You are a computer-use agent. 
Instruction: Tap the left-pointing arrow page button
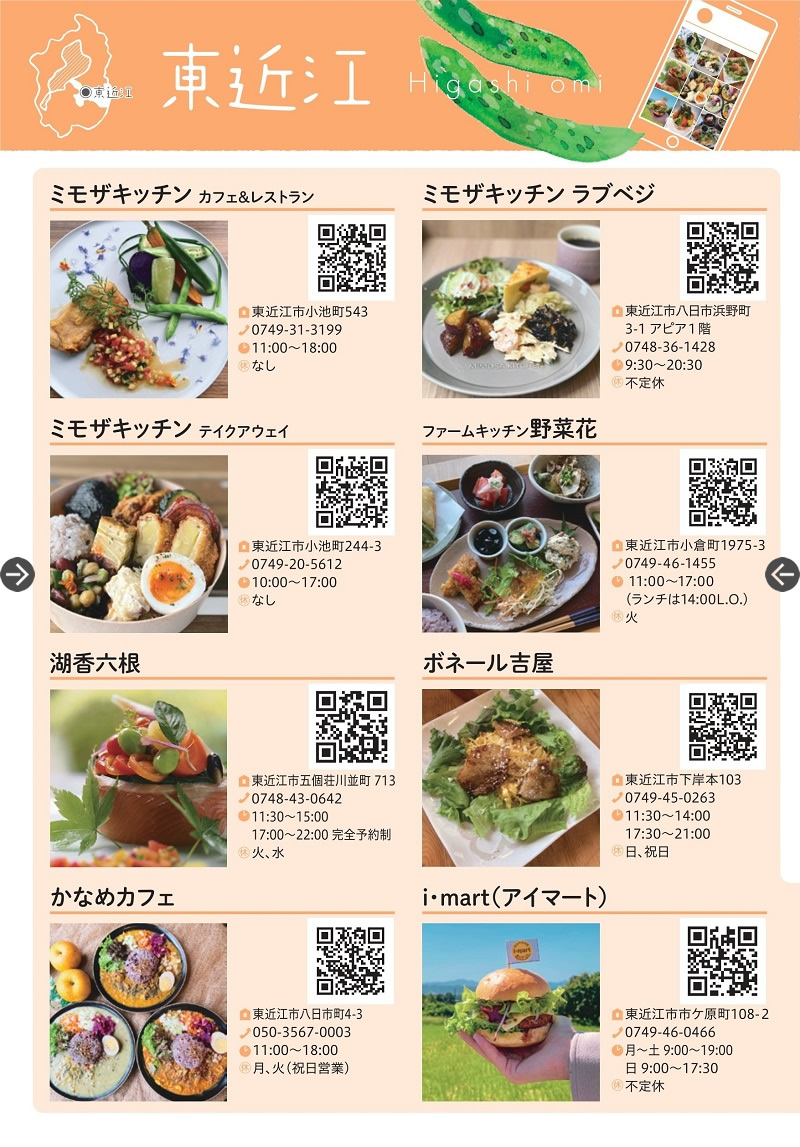(x=783, y=574)
